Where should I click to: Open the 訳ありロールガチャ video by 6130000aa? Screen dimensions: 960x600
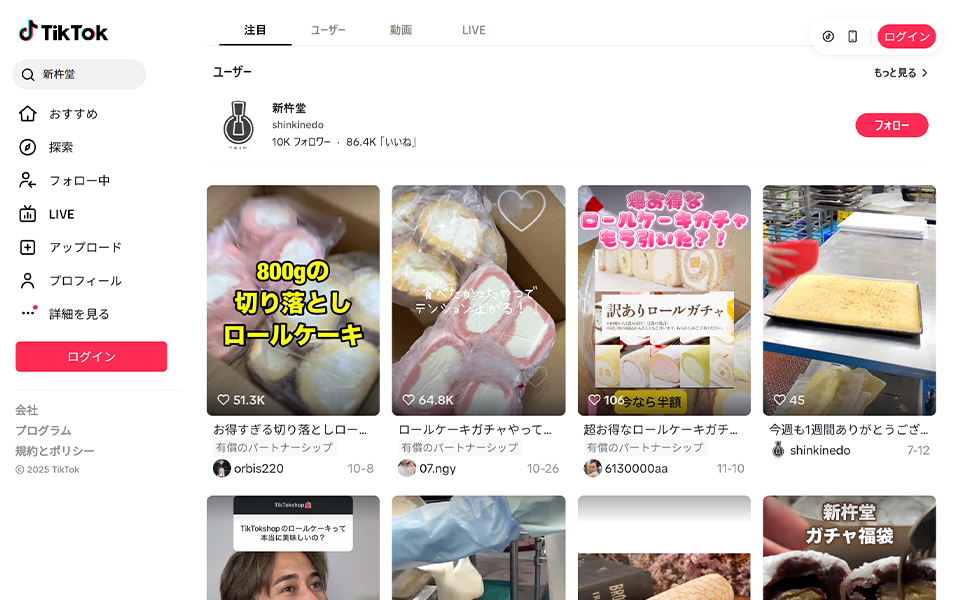pos(664,300)
